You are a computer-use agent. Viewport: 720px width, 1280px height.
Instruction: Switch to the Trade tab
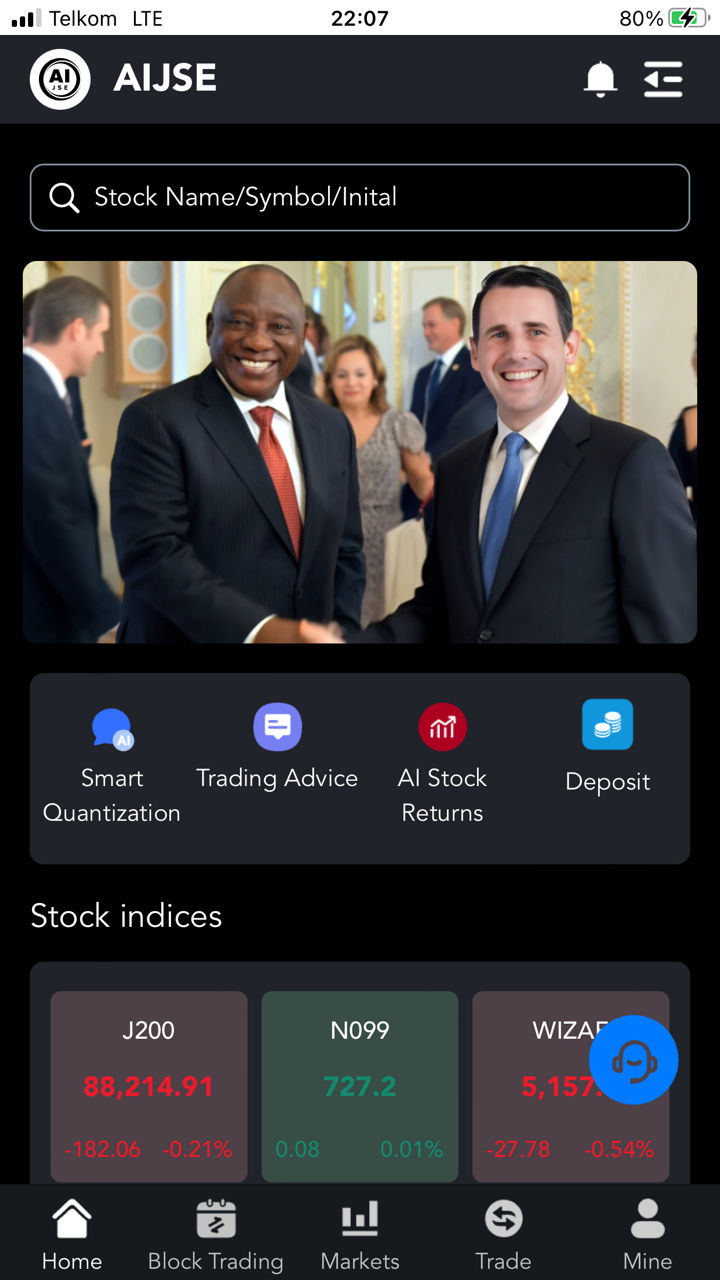(x=503, y=1236)
